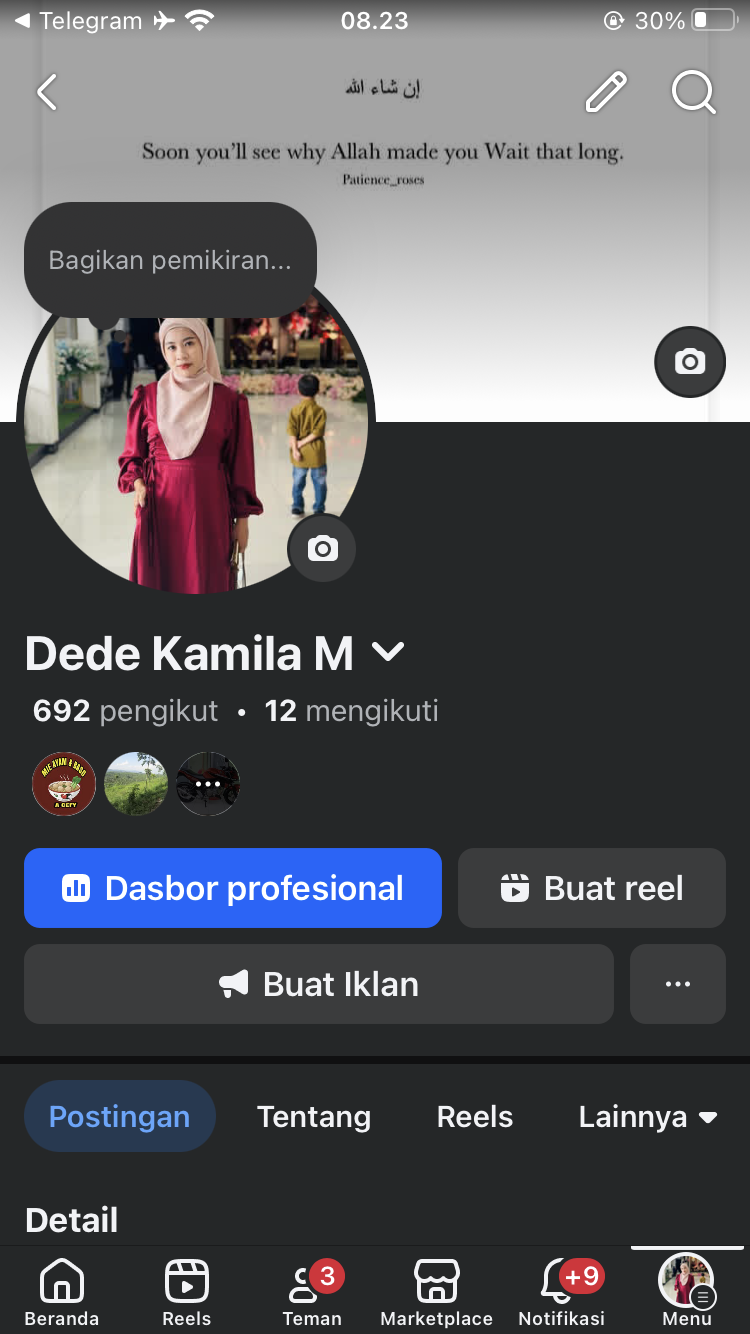Viewport: 750px width, 1334px height.
Task: Open Teman in bottom navigation
Action: (312, 1292)
